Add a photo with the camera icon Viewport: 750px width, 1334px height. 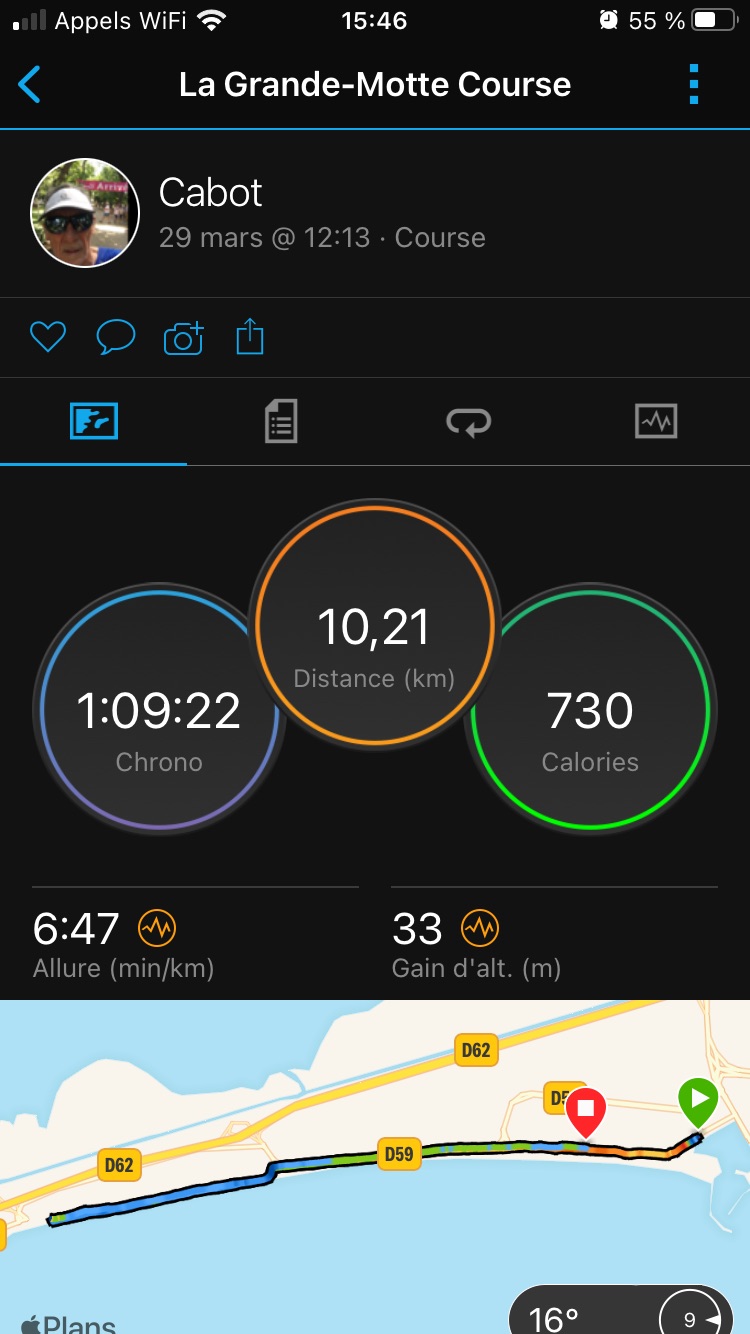(183, 338)
